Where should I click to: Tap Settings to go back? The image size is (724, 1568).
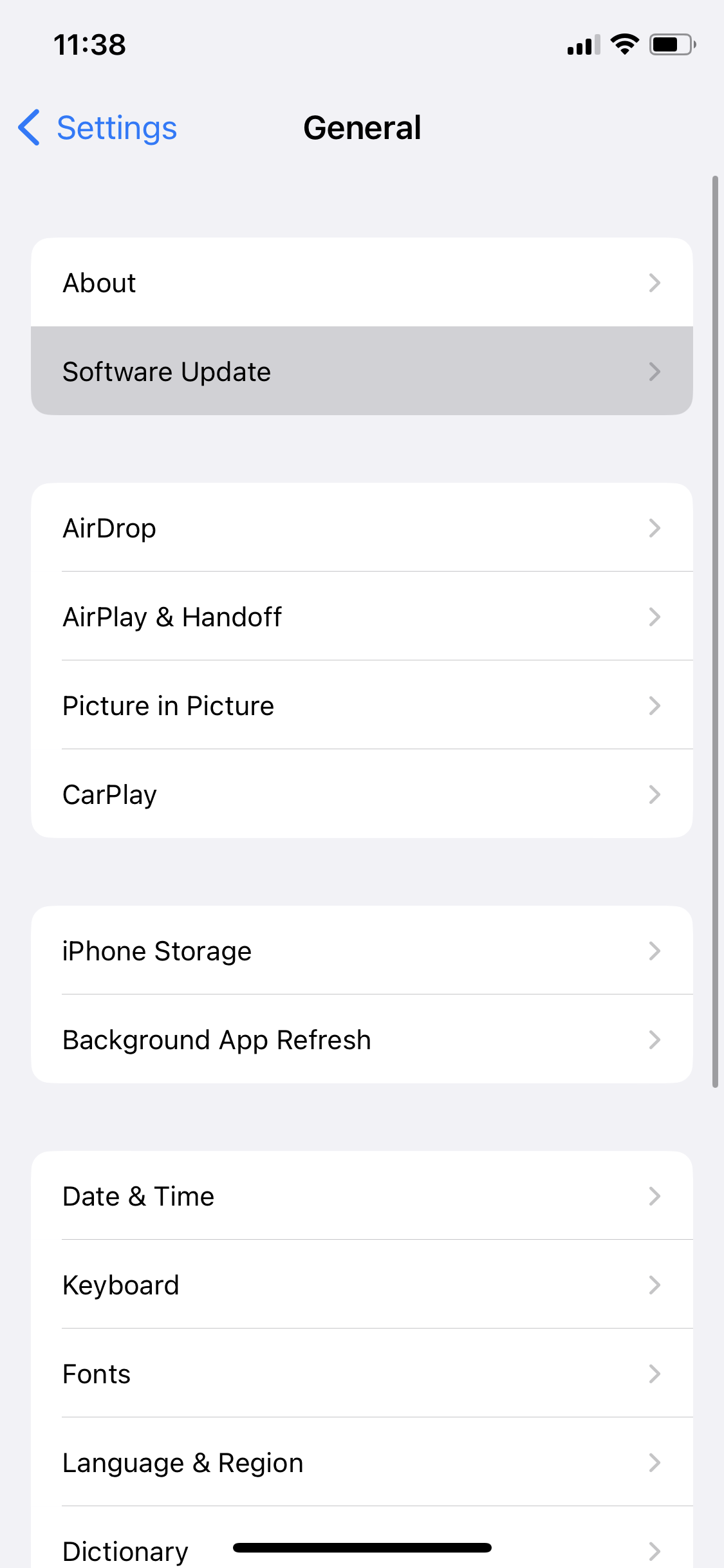pyautogui.click(x=116, y=127)
